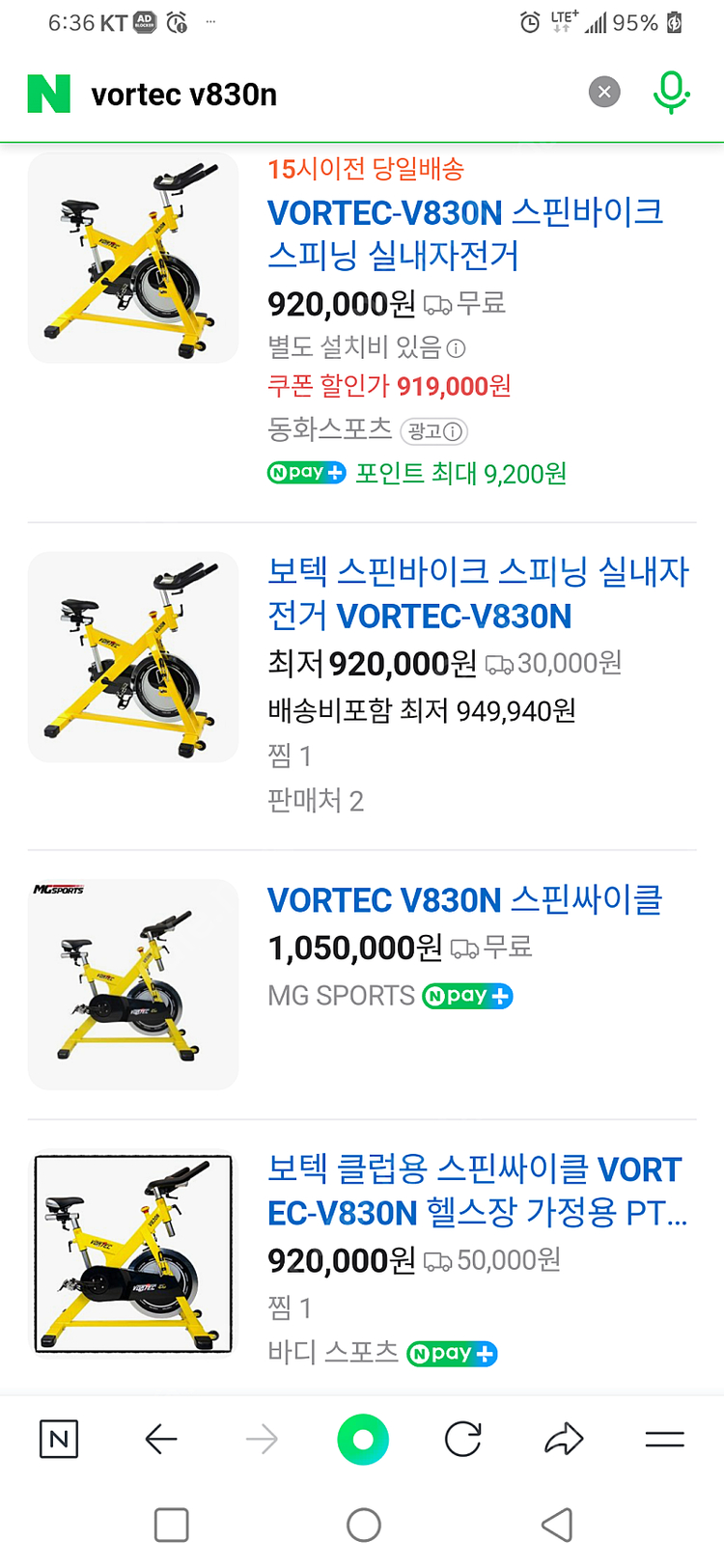The height and width of the screenshot is (1568, 724).
Task: Tap the refresh icon in bottom toolbar
Action: point(463,1439)
